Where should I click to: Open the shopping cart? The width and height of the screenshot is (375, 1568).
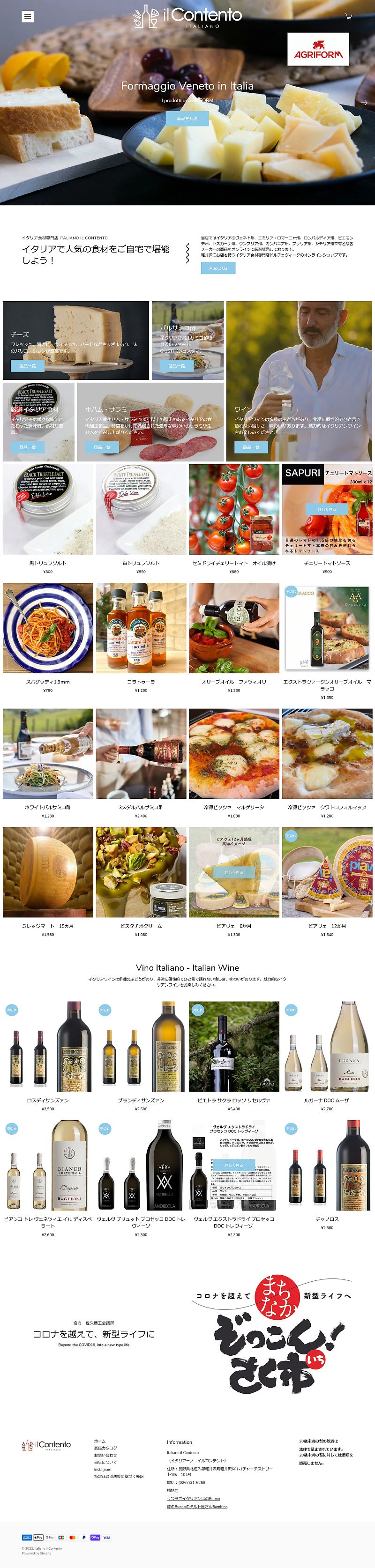click(348, 17)
